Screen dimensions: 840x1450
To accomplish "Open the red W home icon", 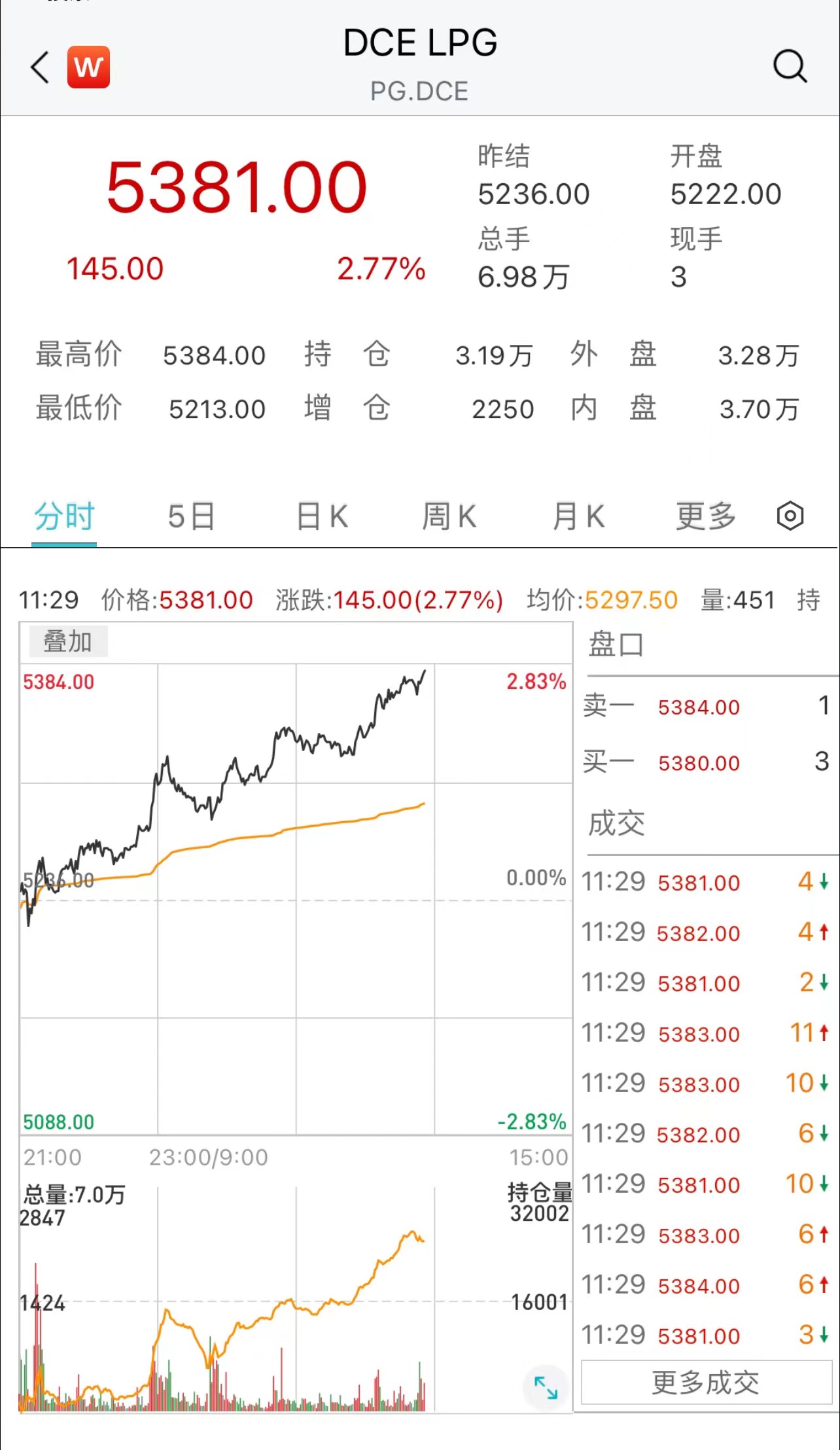I will 88,67.
